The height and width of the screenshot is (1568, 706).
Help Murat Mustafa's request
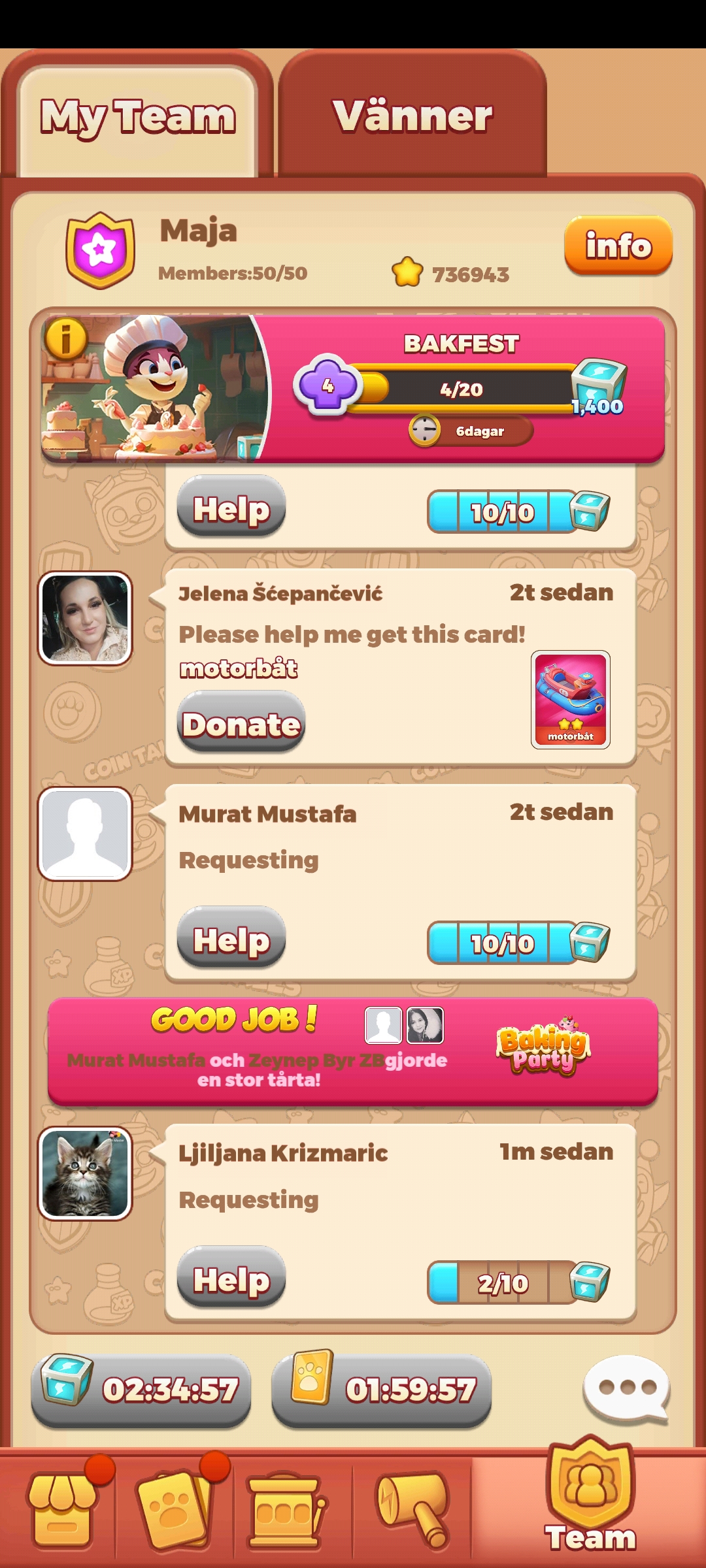[x=231, y=939]
